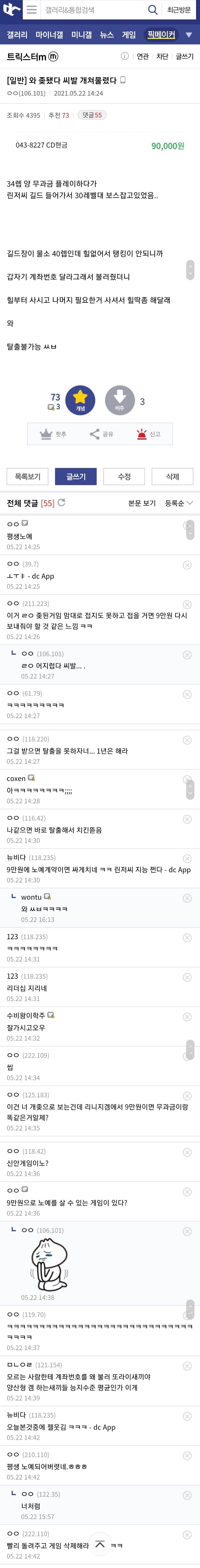Screen dimensions: 200x1568
Task: Tap the 힛추 crown button
Action: tap(53, 434)
